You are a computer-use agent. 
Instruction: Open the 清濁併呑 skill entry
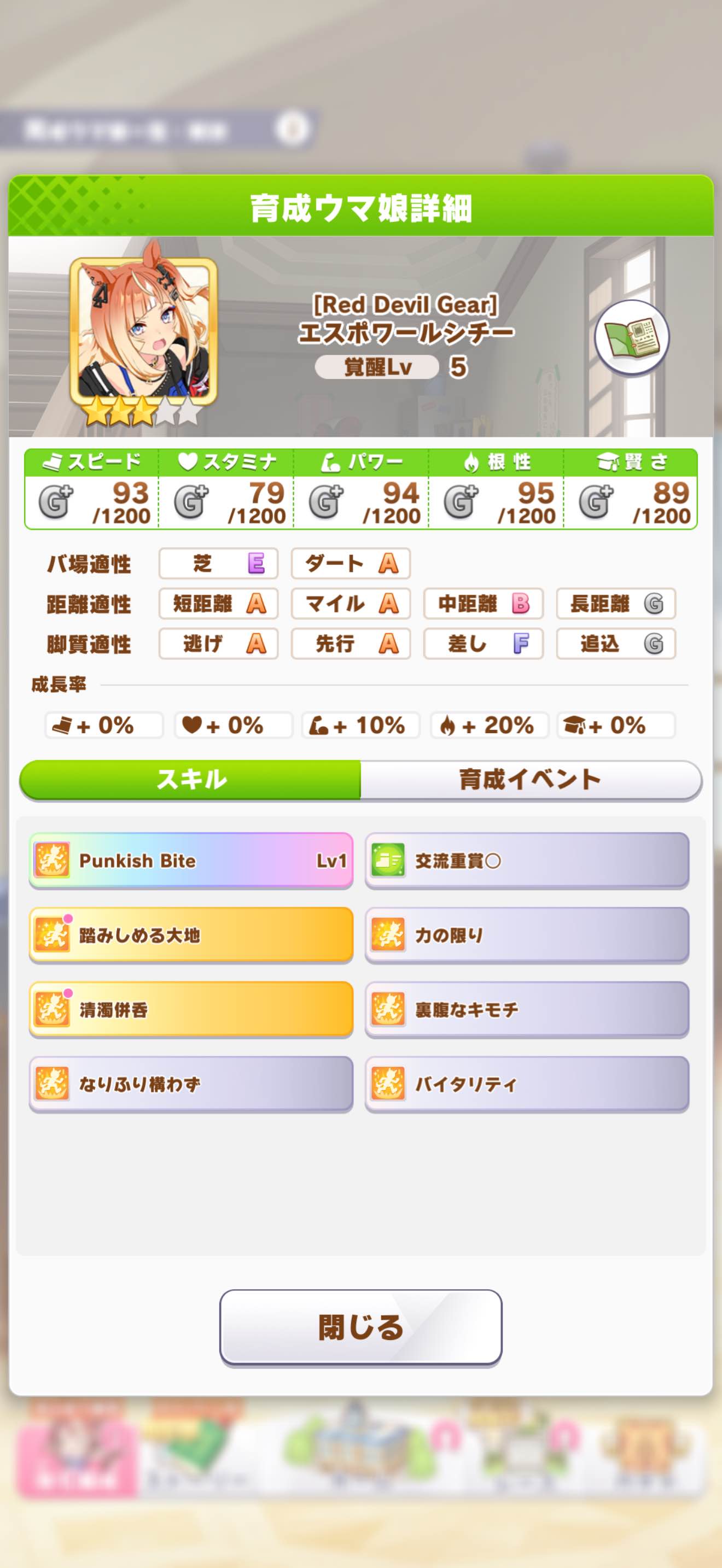(191, 1009)
